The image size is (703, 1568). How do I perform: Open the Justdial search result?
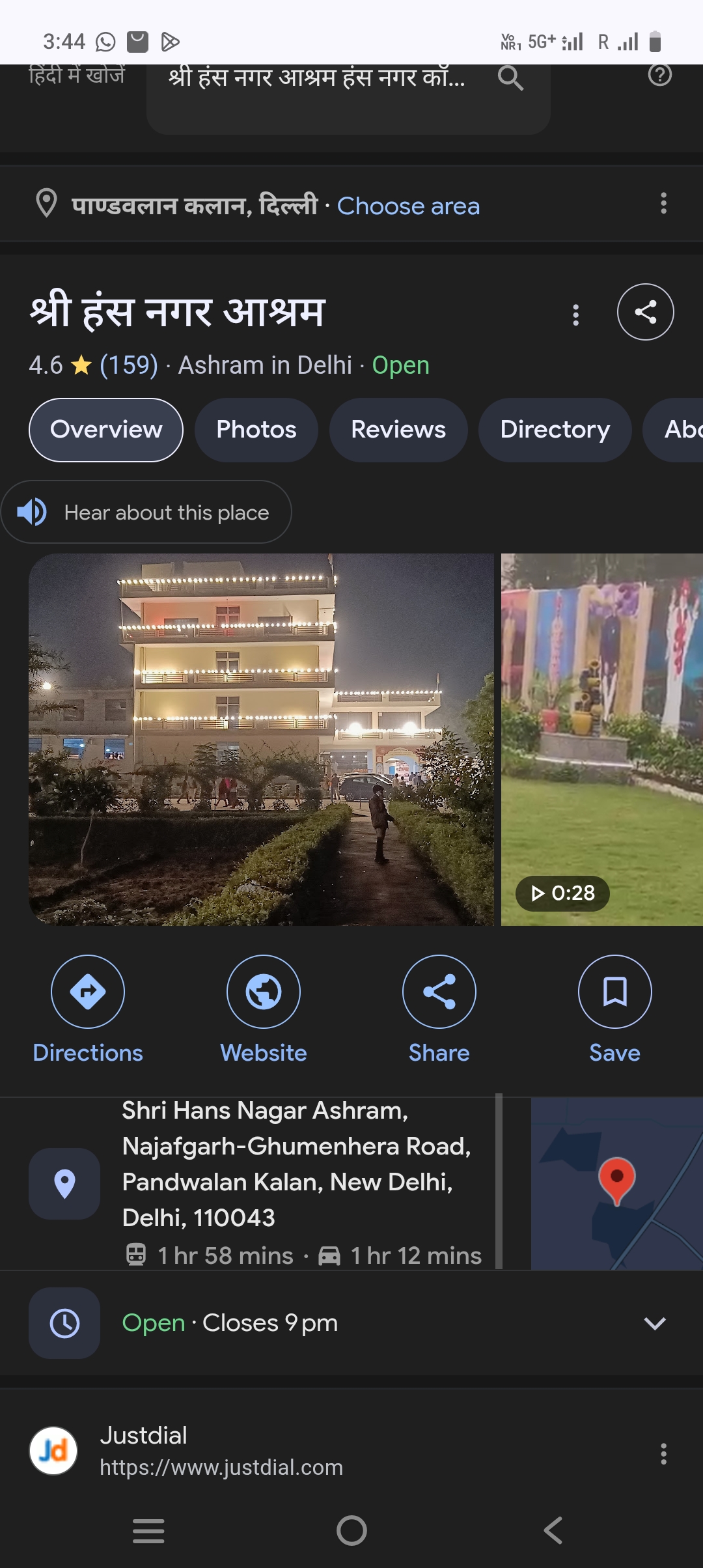pos(221,1451)
